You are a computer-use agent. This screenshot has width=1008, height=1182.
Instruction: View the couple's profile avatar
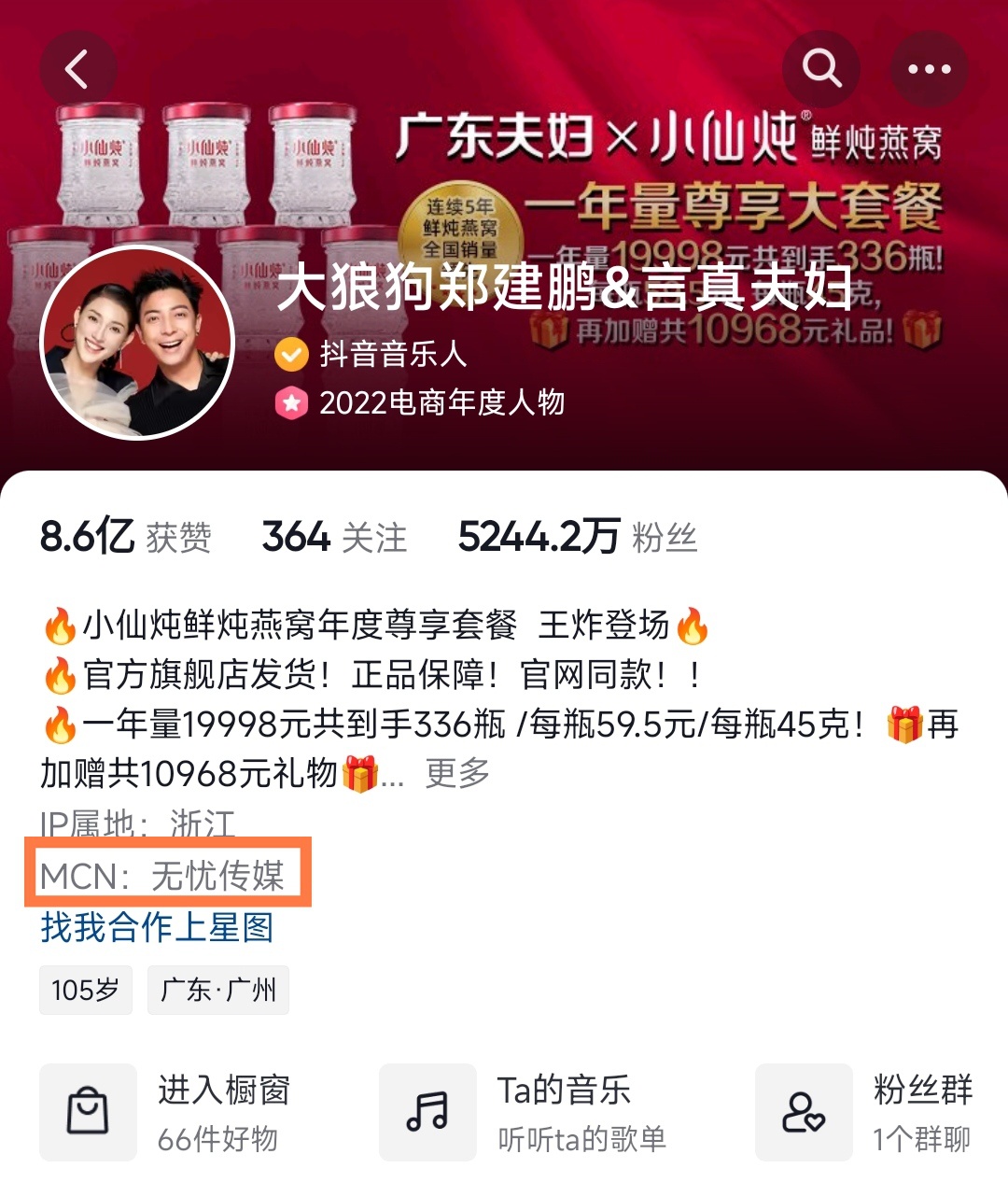[x=137, y=343]
